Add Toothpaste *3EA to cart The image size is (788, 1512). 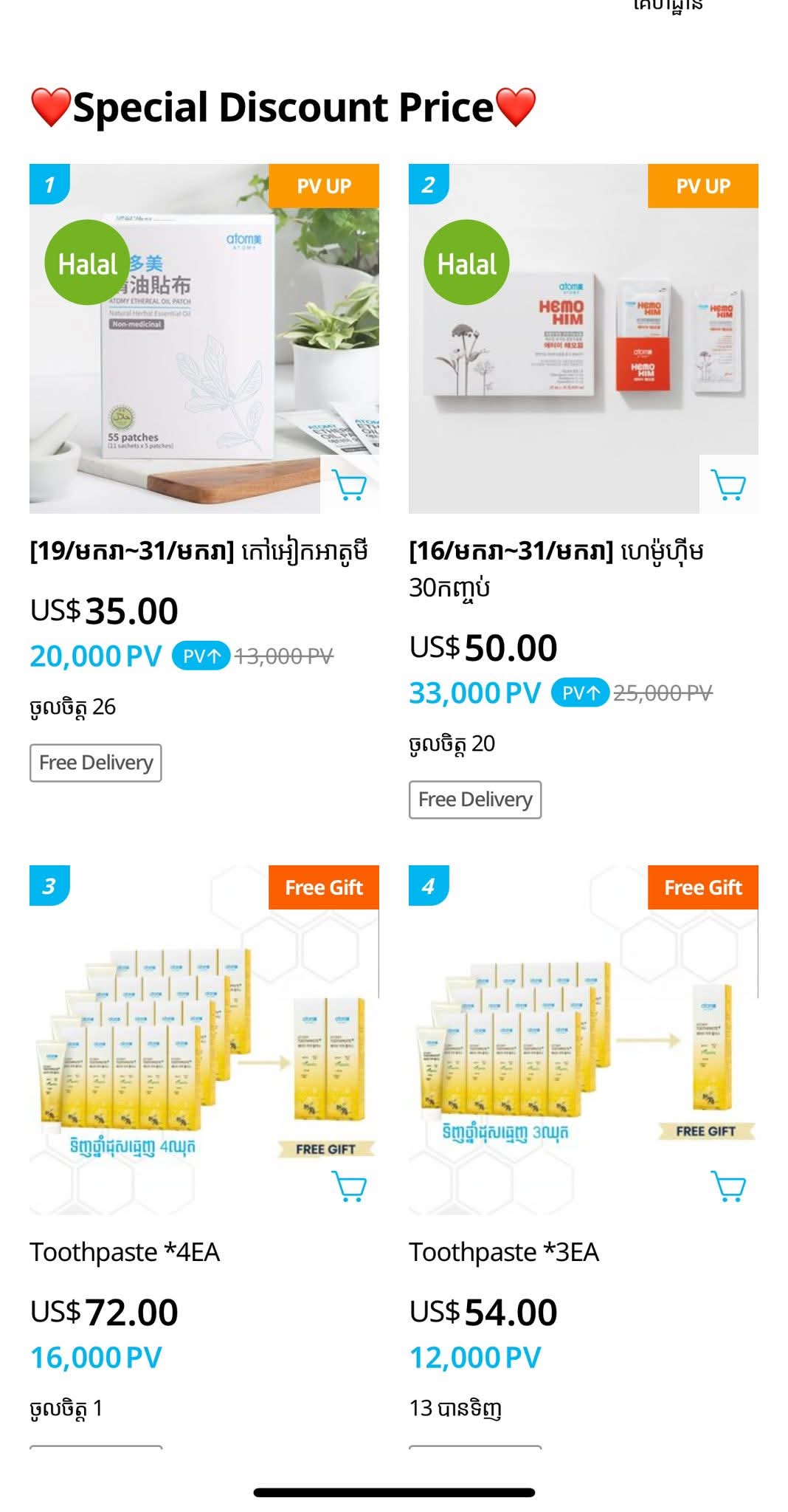728,1186
